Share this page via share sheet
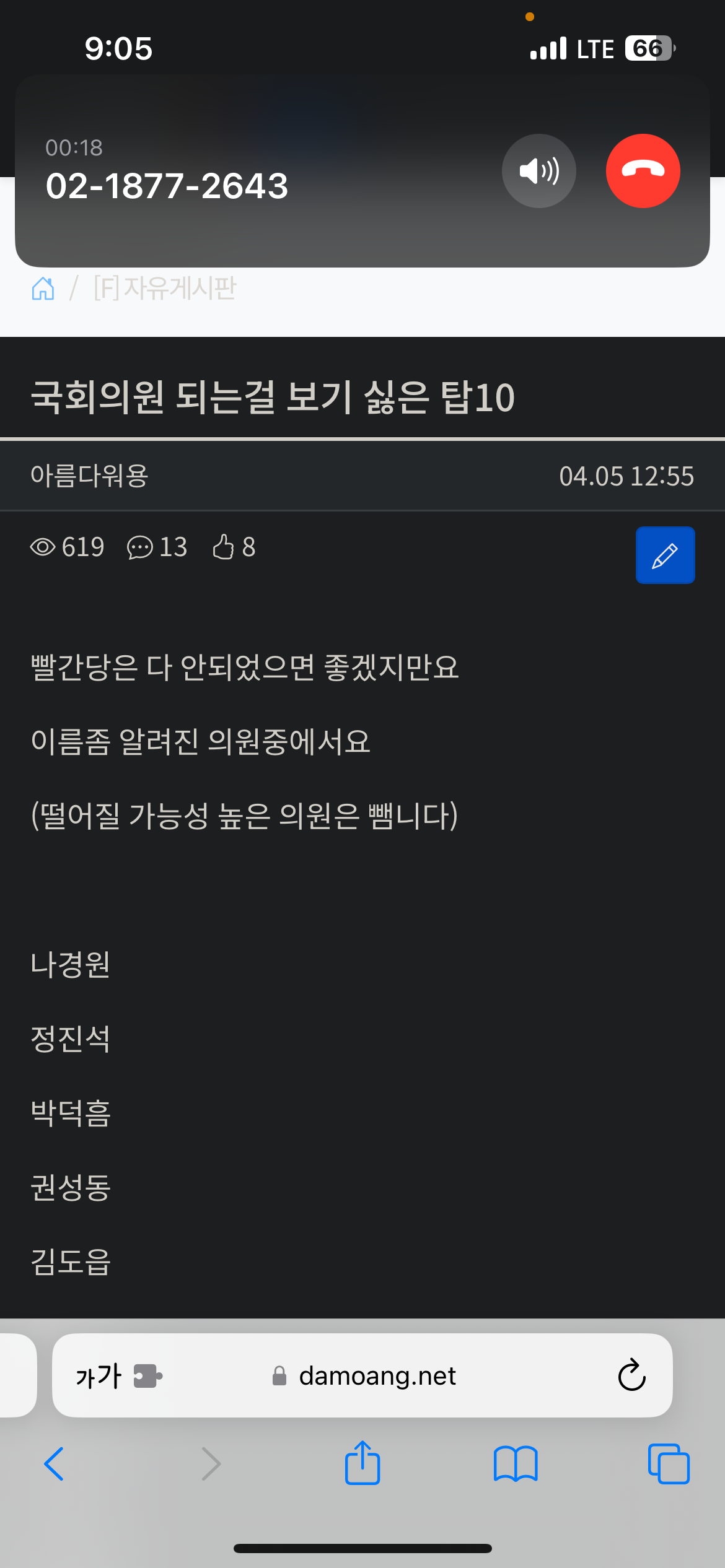The width and height of the screenshot is (725, 1568). pyautogui.click(x=362, y=1462)
